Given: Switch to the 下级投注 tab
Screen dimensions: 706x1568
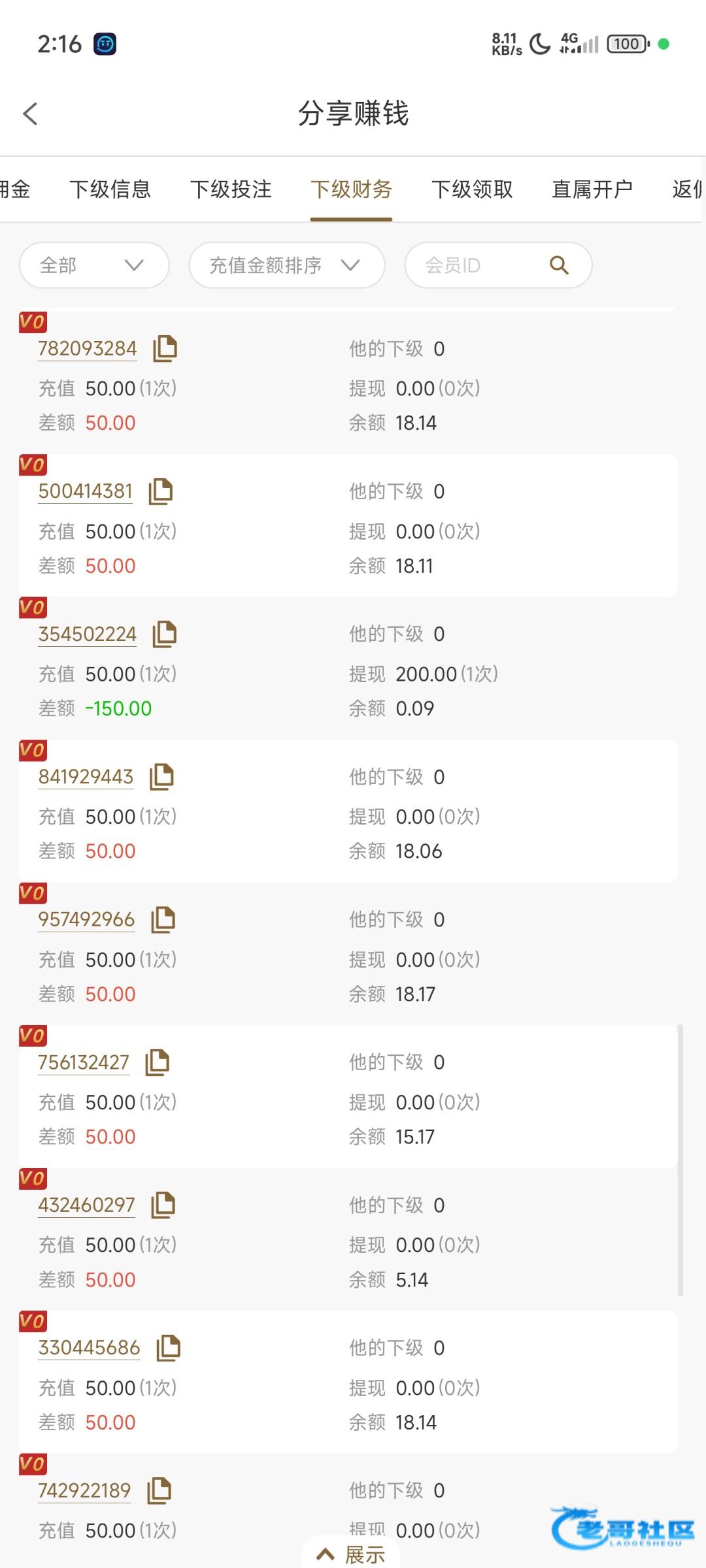Looking at the screenshot, I should [231, 189].
